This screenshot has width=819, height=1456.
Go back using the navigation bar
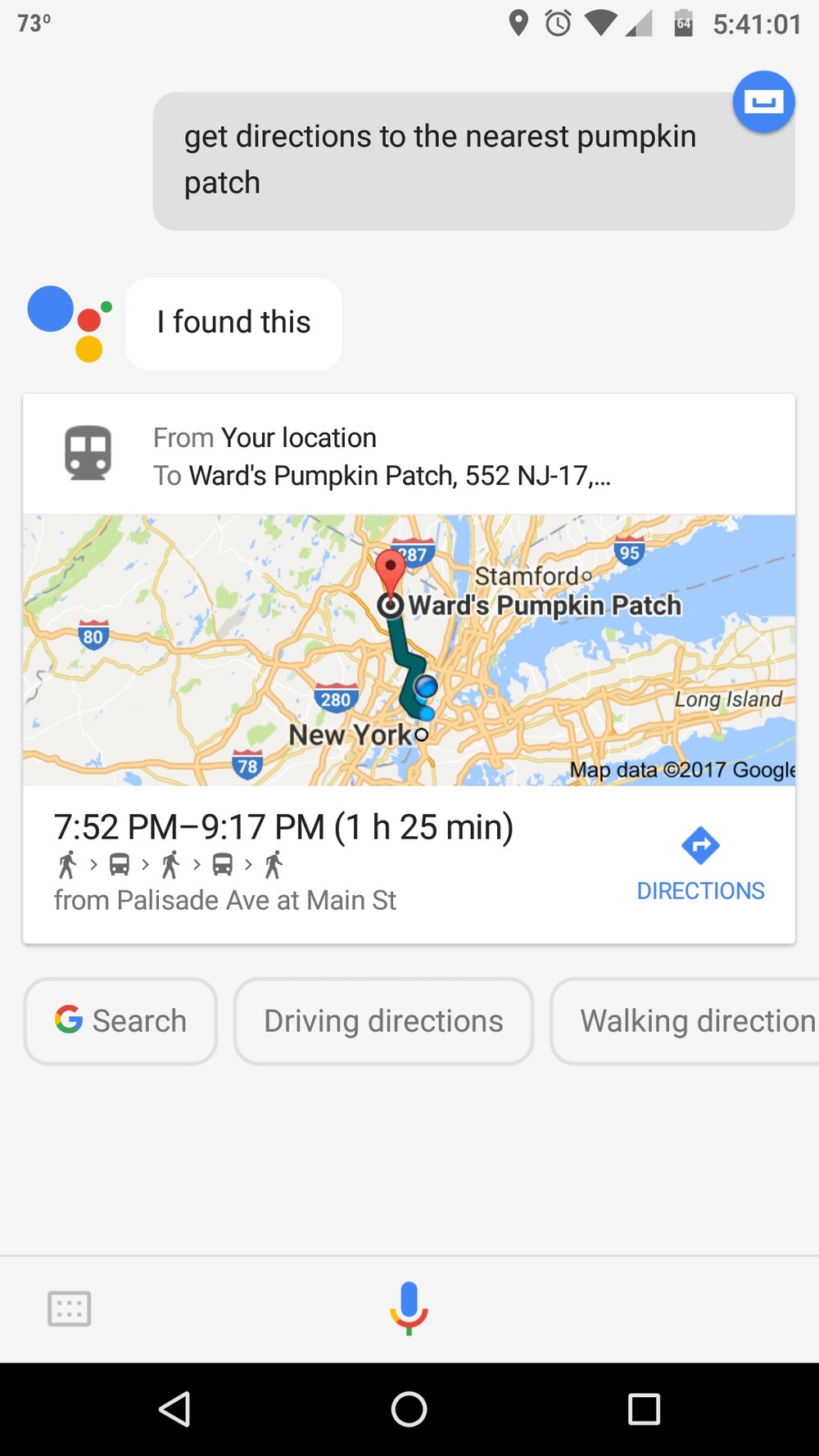tap(174, 1409)
